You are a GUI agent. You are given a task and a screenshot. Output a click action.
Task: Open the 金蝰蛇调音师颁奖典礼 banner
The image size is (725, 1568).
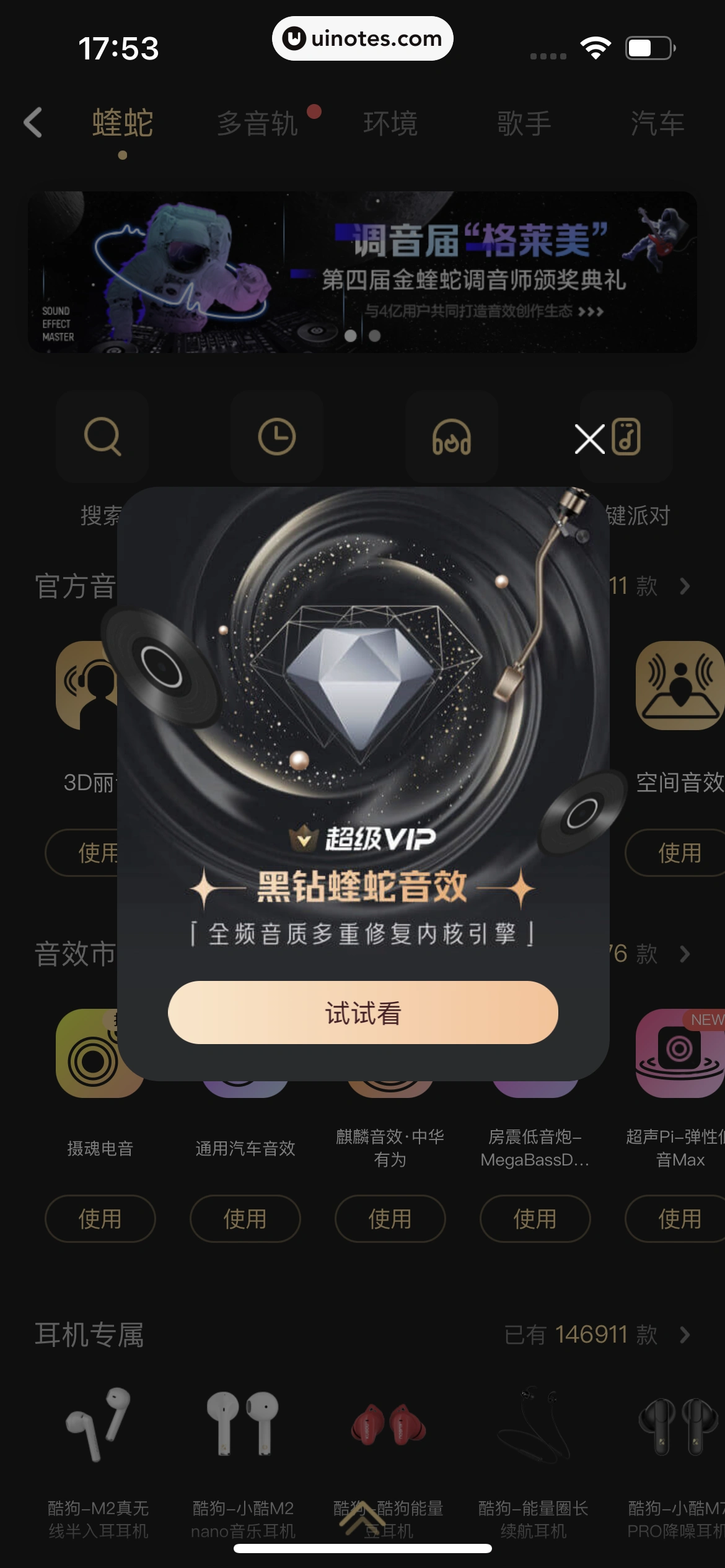point(362,272)
